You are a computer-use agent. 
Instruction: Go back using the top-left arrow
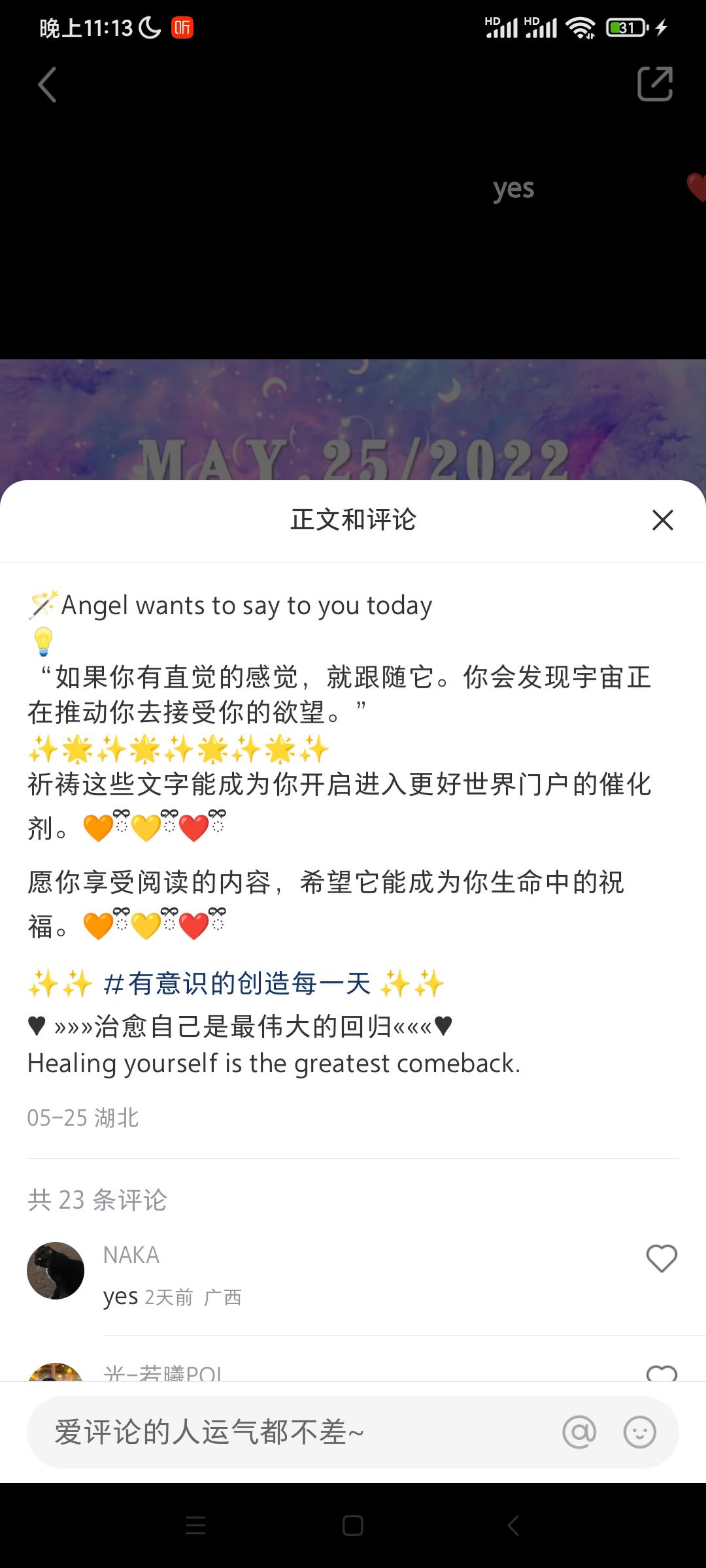click(x=47, y=84)
